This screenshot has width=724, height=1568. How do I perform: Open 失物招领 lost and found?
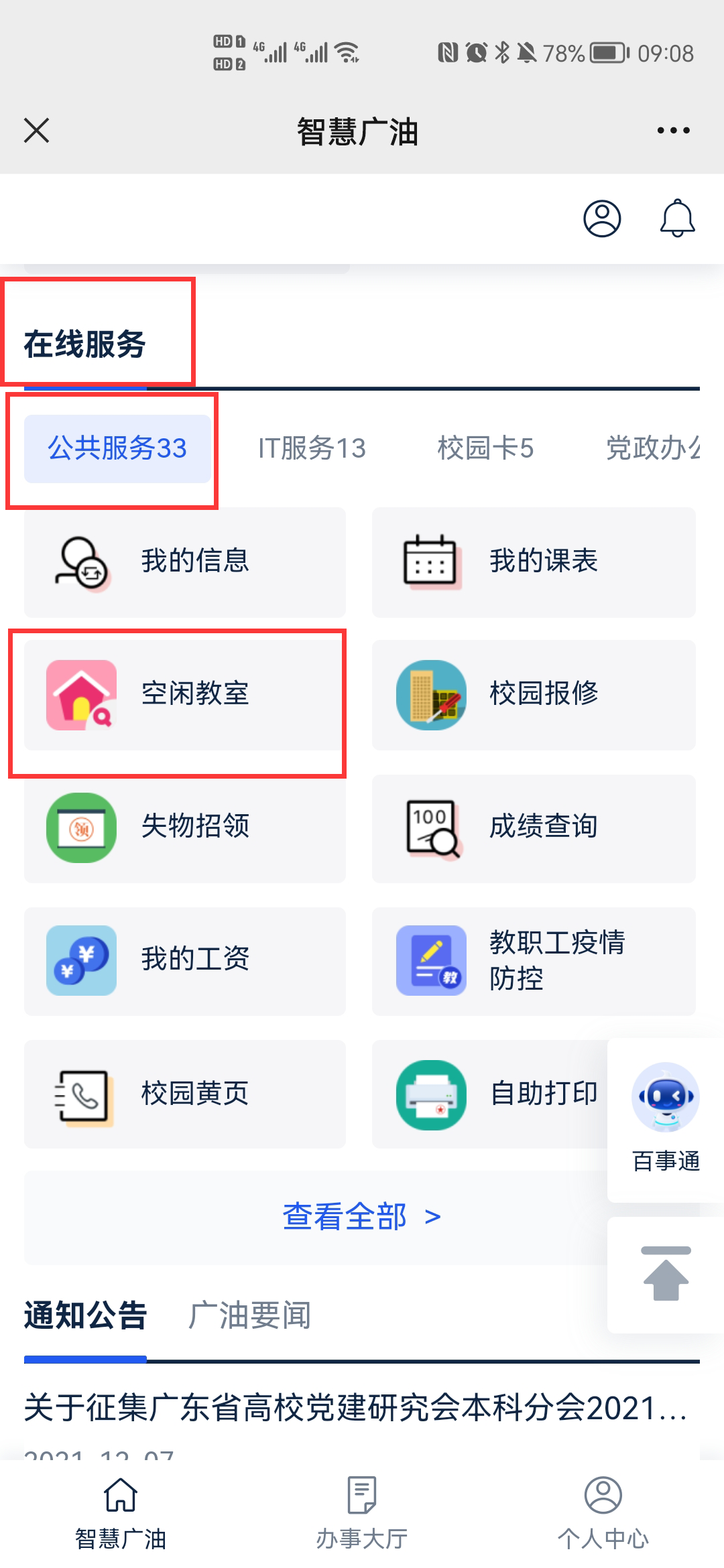click(185, 827)
